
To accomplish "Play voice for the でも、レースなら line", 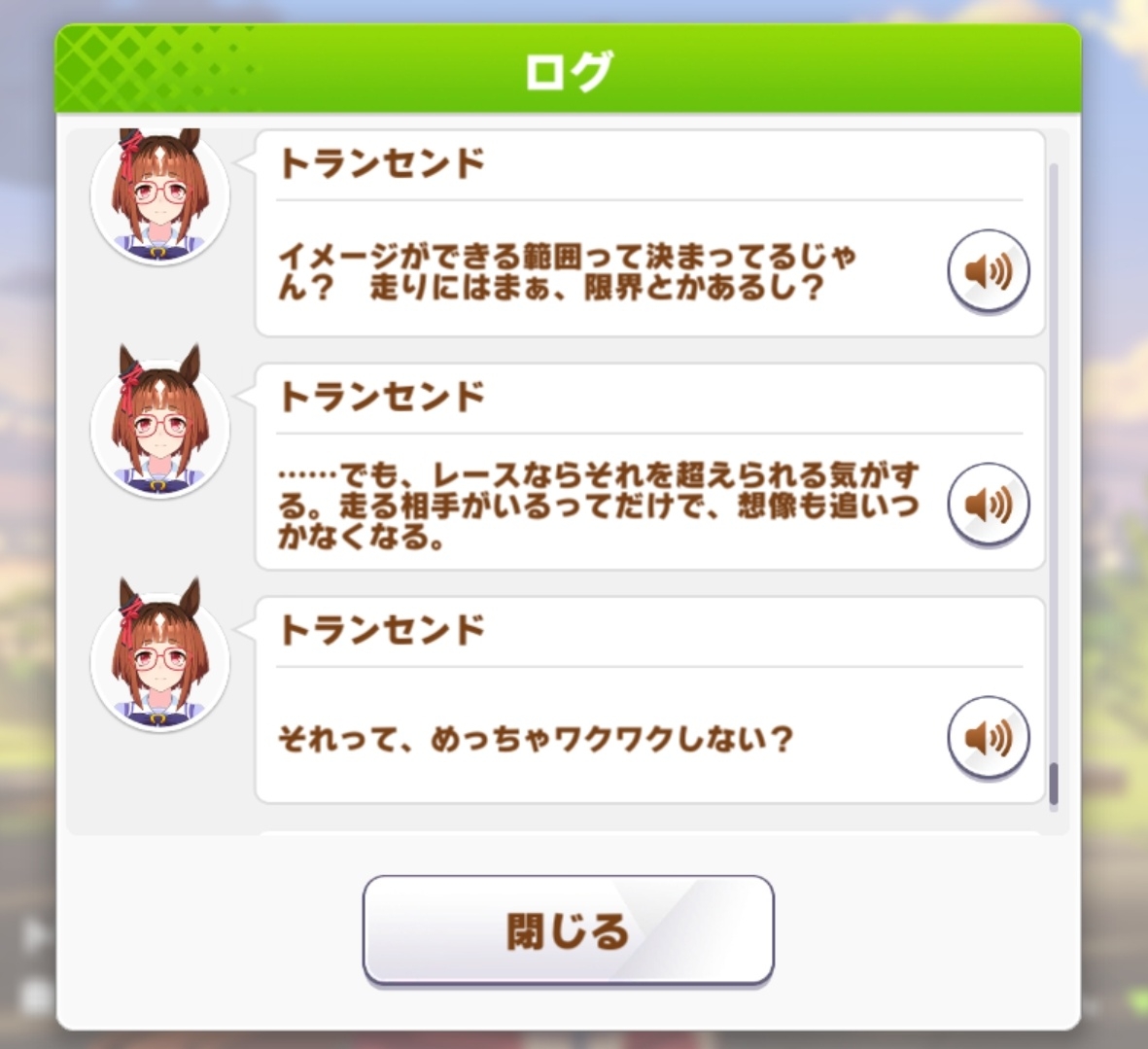I will (988, 504).
